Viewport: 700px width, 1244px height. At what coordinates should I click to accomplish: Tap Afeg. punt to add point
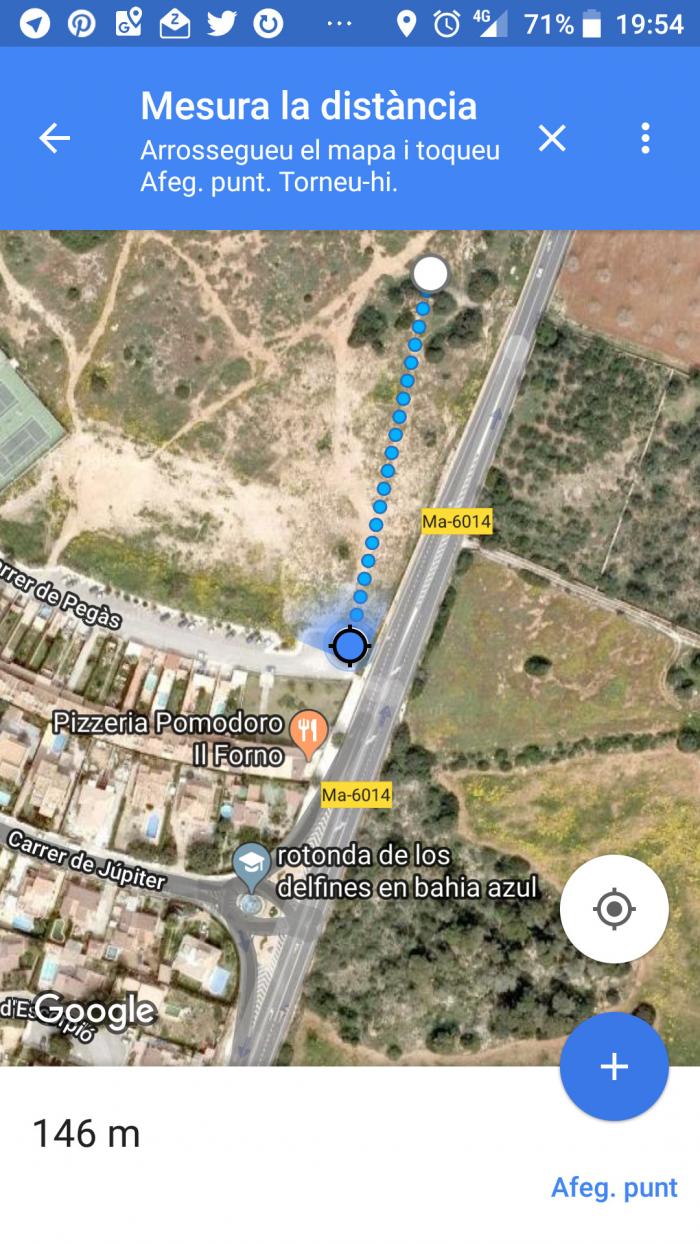pos(614,1187)
